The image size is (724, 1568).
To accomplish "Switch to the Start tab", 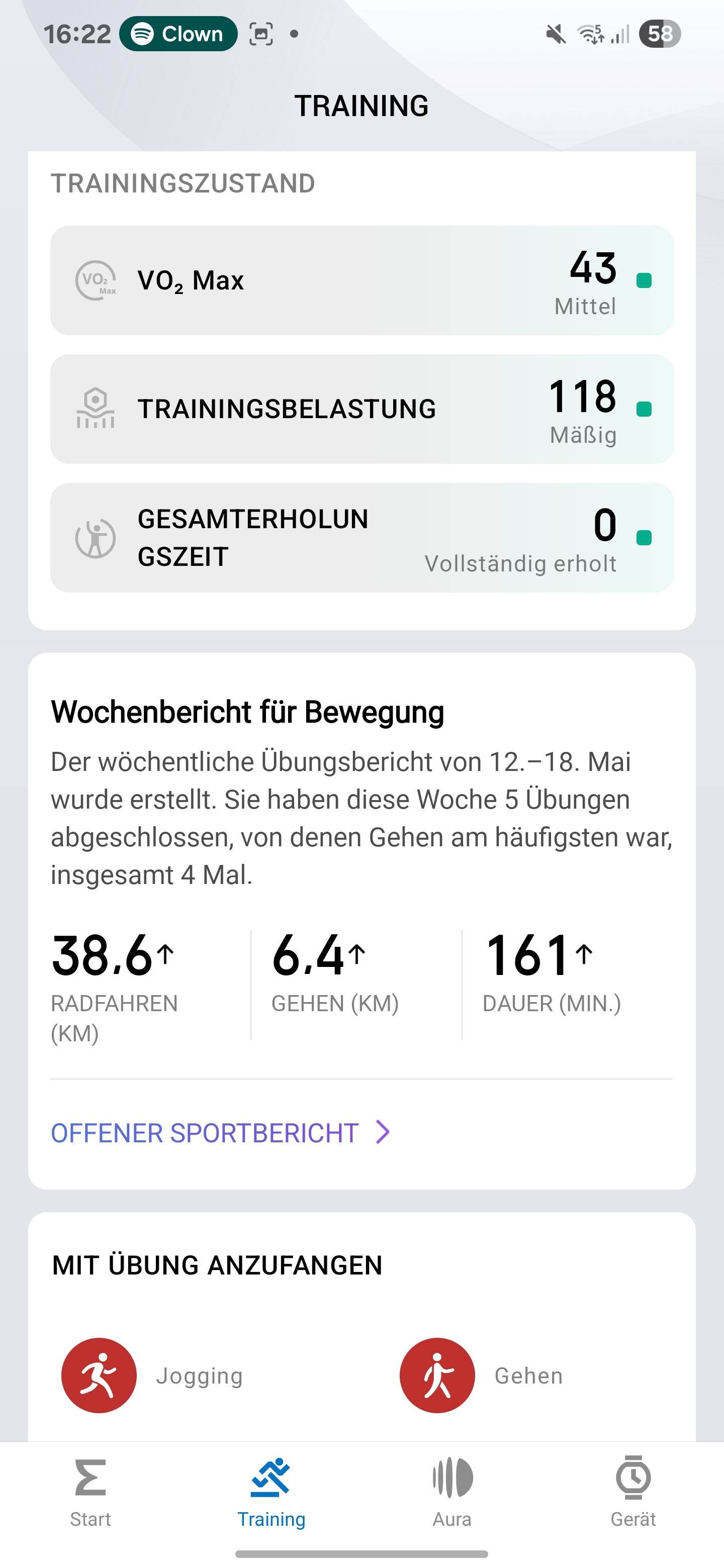I will 90,1491.
